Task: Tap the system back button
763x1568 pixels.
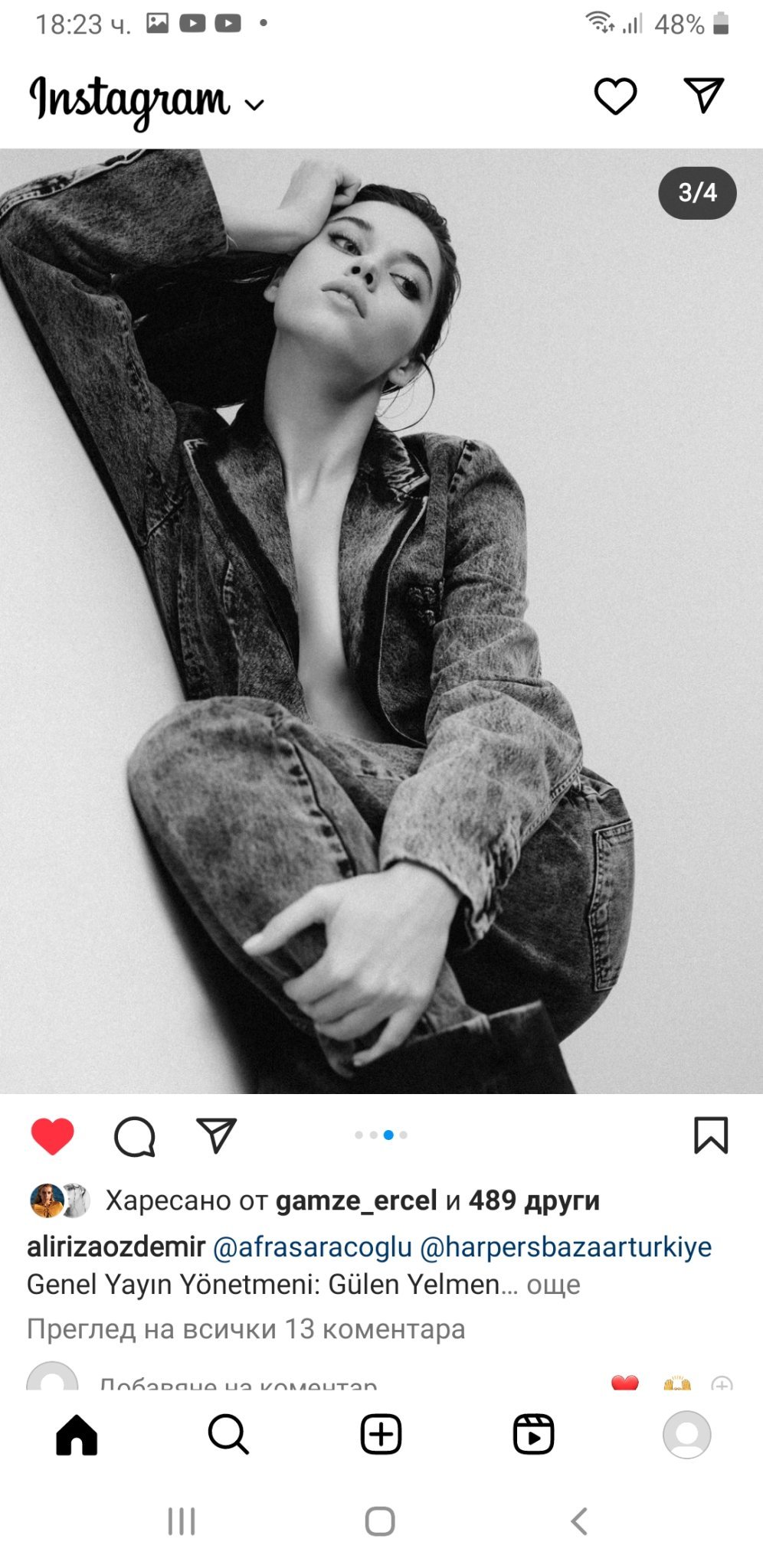Action: [579, 1521]
